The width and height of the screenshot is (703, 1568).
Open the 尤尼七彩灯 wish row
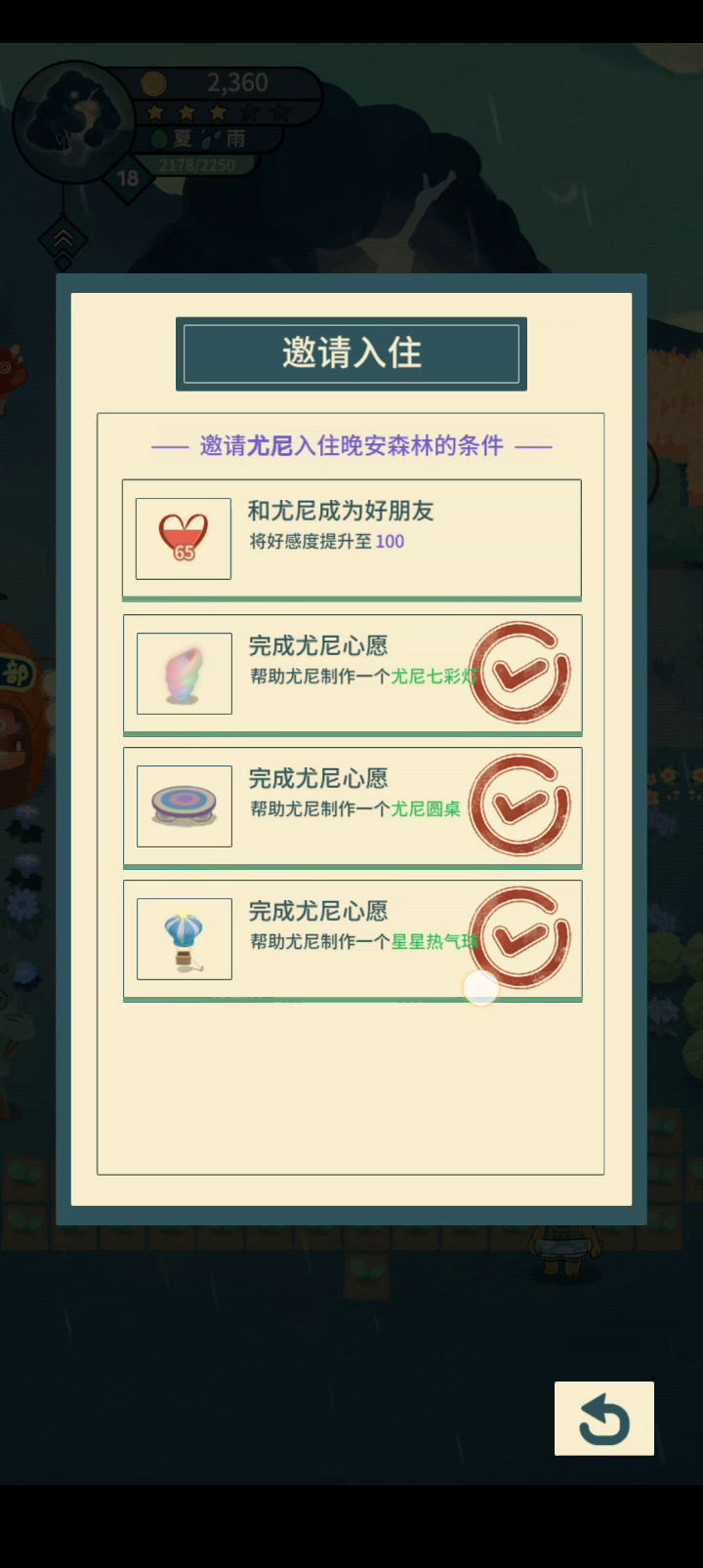coord(351,674)
